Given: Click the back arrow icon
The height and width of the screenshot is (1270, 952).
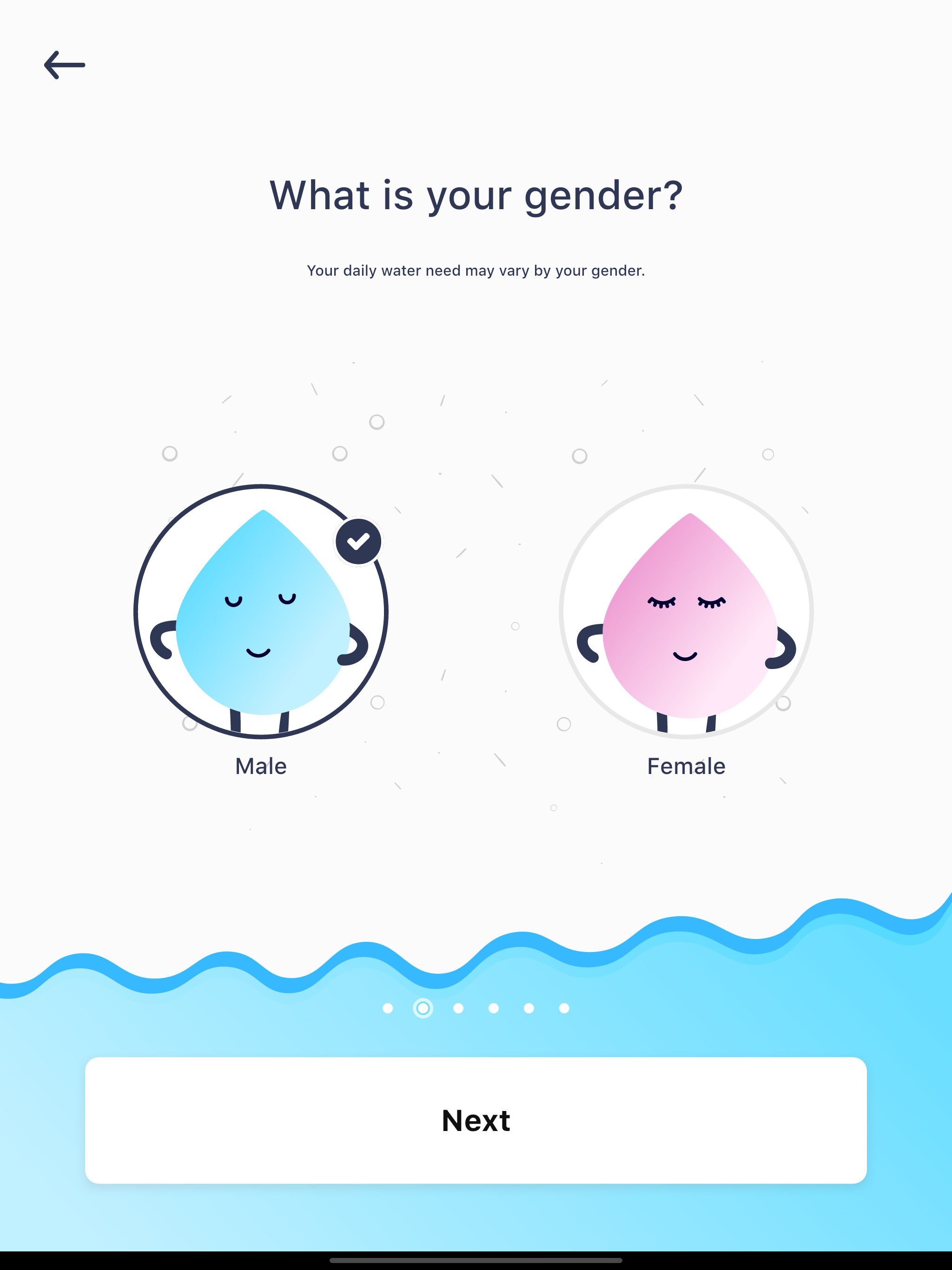Looking at the screenshot, I should (x=65, y=64).
